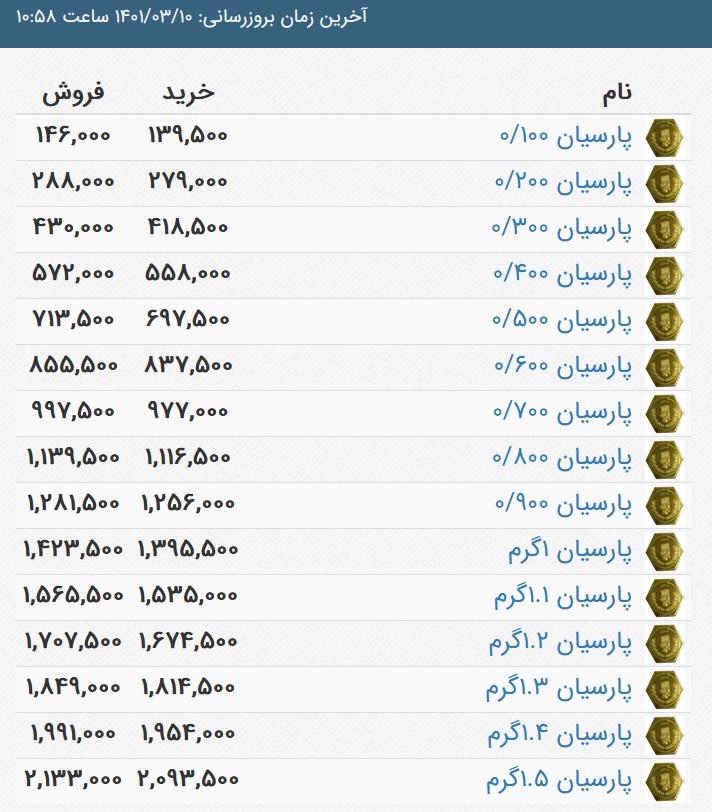The image size is (712, 812).
Task: View details for پارسیان 1.3گرم
Action: [x=560, y=689]
